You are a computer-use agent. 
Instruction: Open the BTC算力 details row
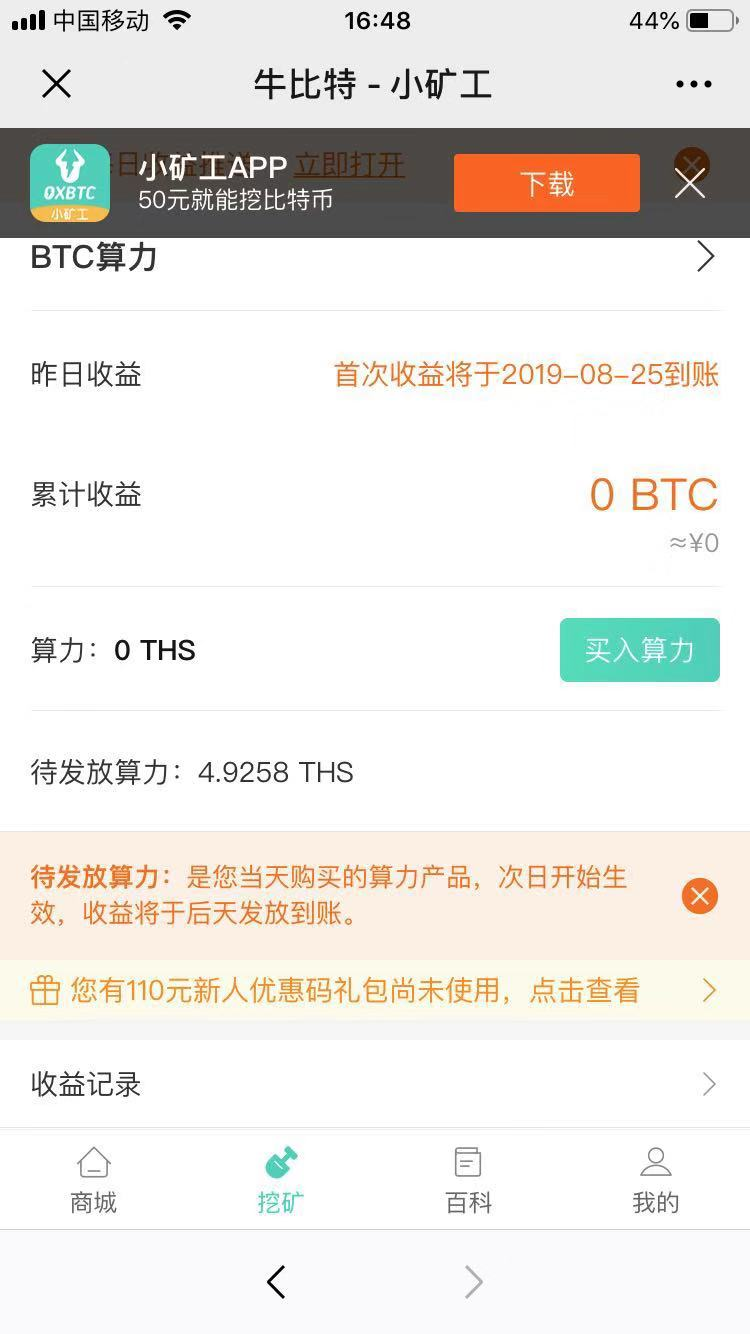[374, 258]
